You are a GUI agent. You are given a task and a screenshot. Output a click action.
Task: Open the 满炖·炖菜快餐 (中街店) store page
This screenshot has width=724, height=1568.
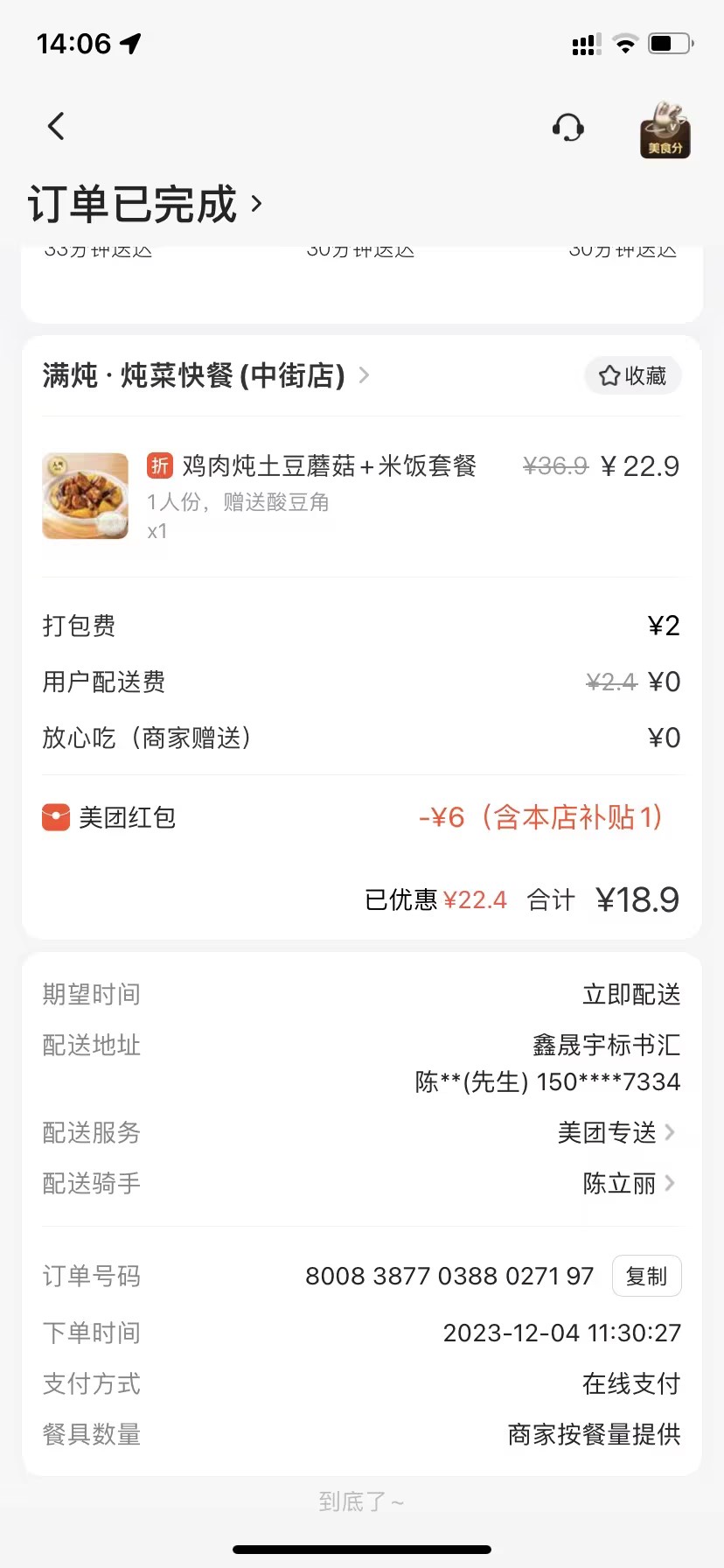[205, 376]
